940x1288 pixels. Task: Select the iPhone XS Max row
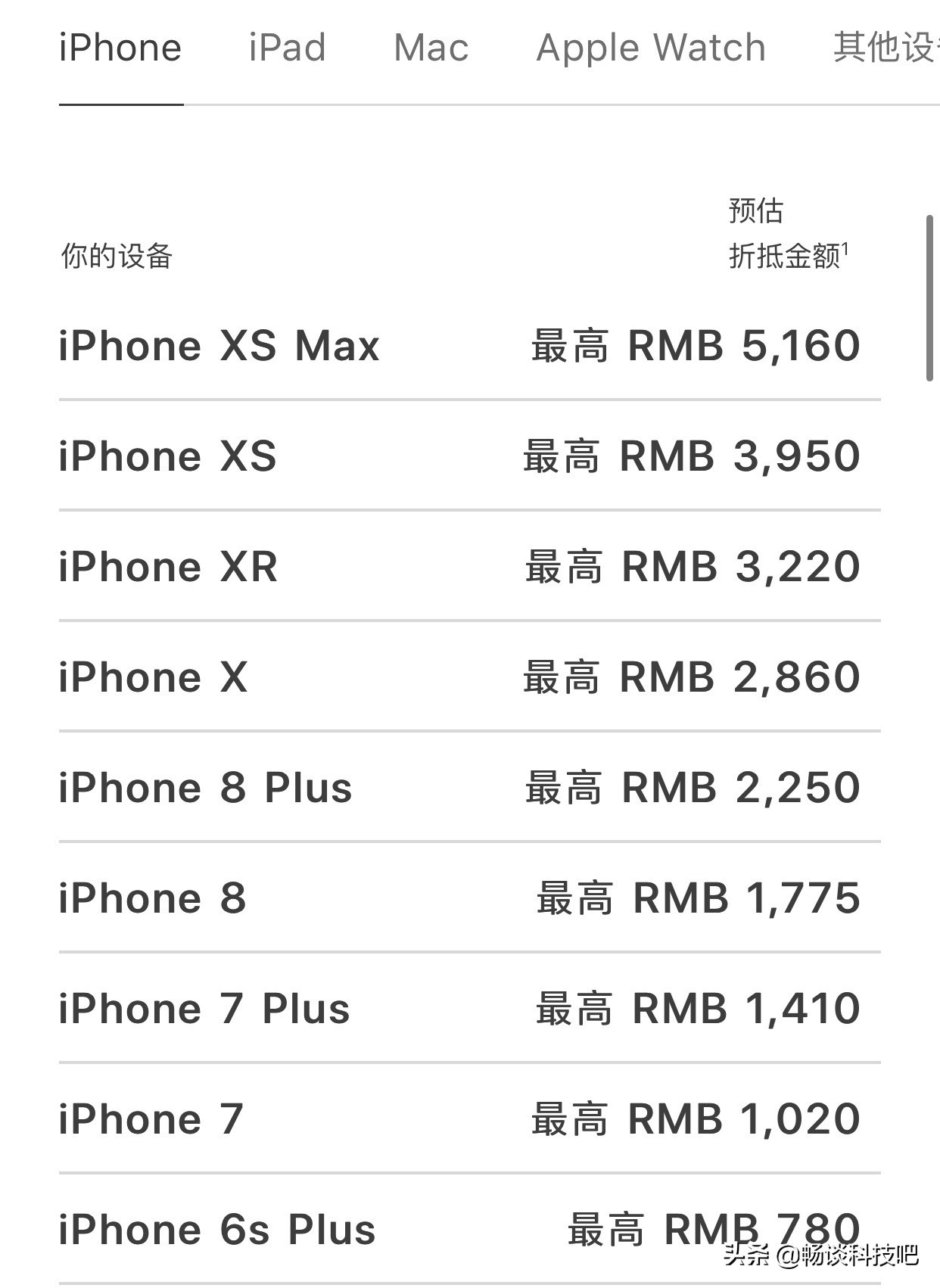218,345
